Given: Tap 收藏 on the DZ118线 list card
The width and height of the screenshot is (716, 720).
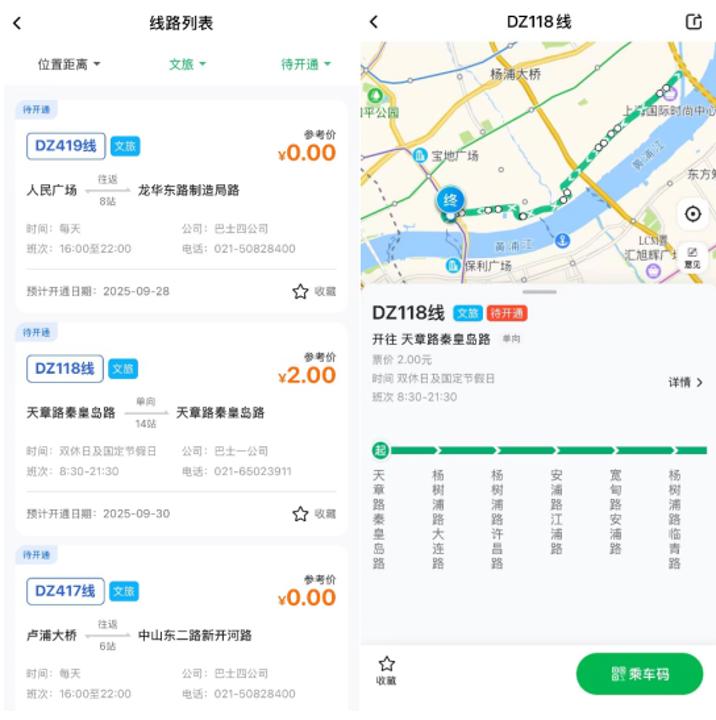Looking at the screenshot, I should 314,513.
